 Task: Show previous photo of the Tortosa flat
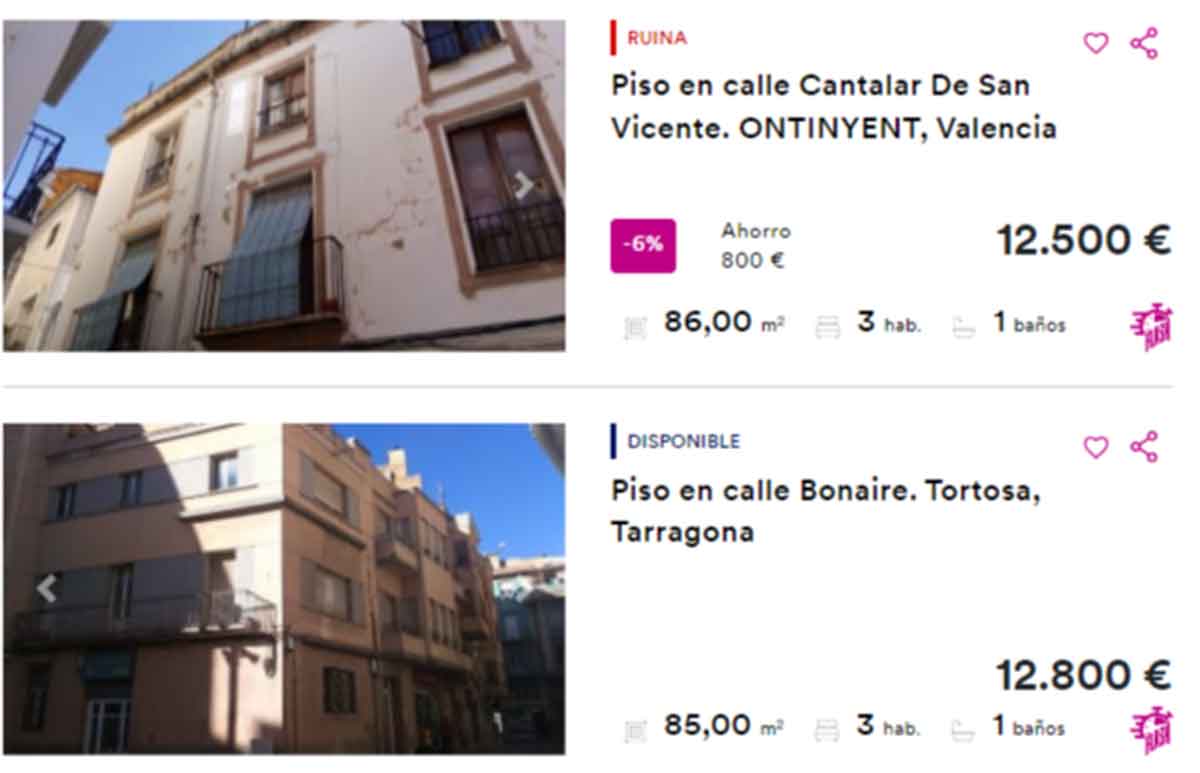tap(46, 589)
